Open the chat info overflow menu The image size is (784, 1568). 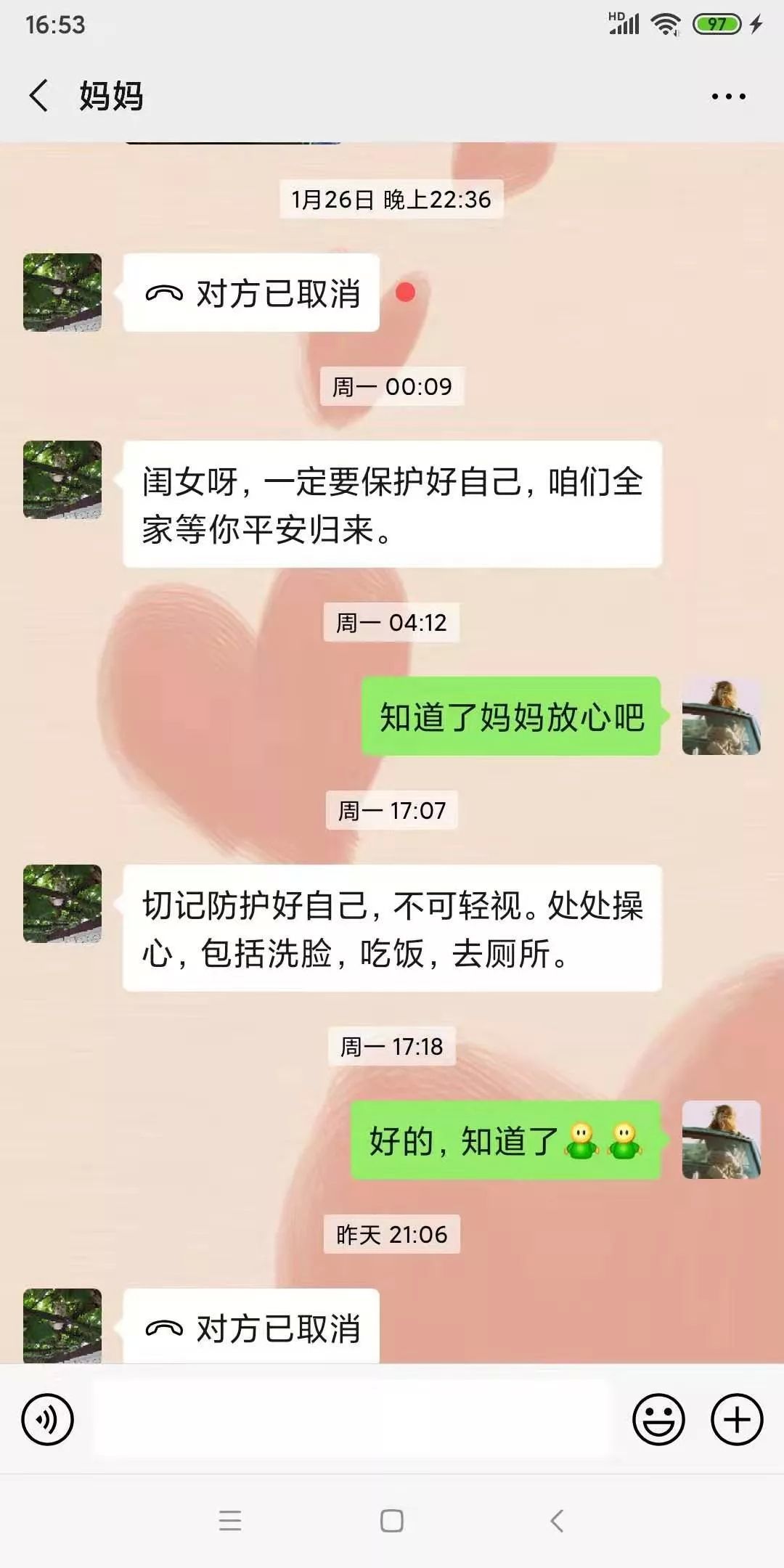728,97
